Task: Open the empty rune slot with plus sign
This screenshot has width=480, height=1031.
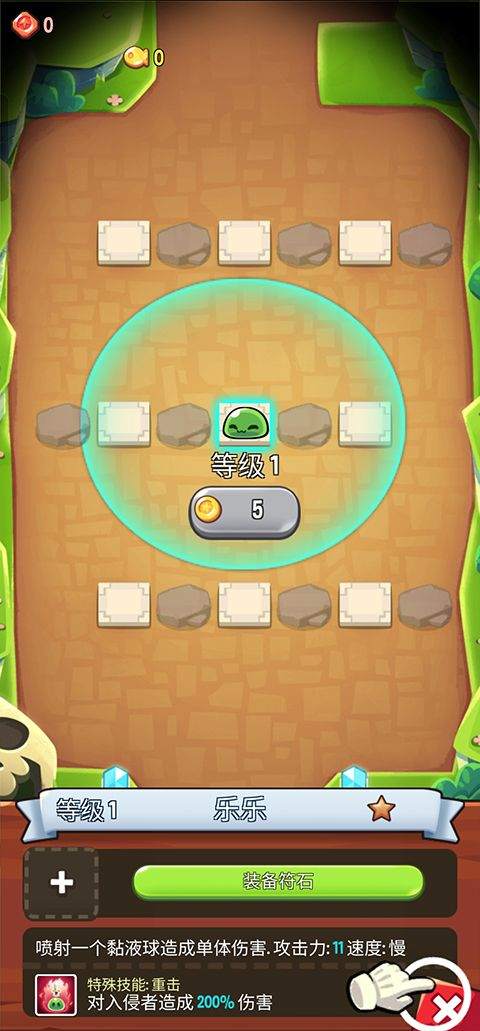Action: coord(62,883)
